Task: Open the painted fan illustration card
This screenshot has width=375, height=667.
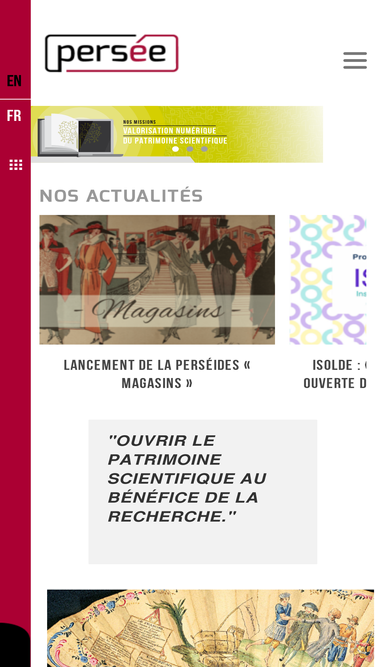Action: (210, 628)
